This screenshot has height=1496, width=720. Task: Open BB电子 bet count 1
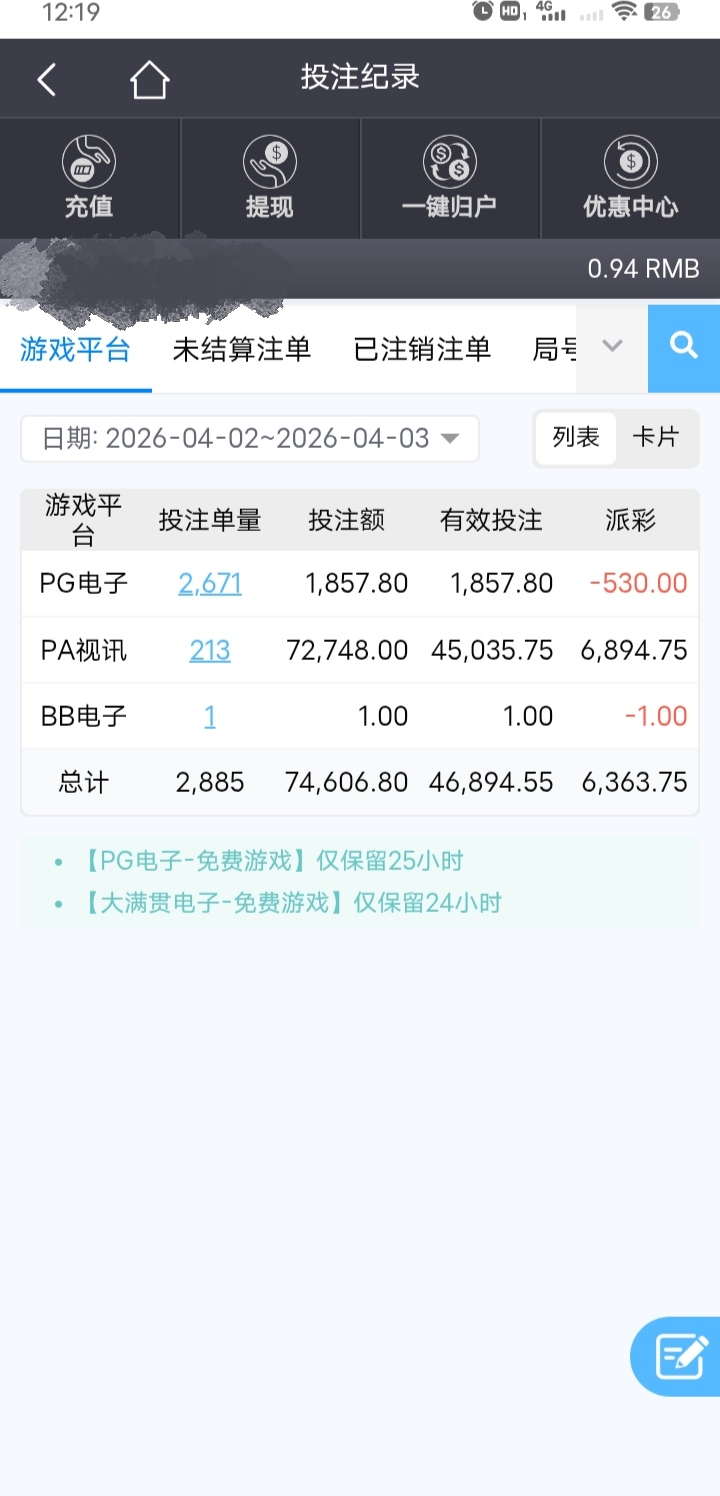210,717
